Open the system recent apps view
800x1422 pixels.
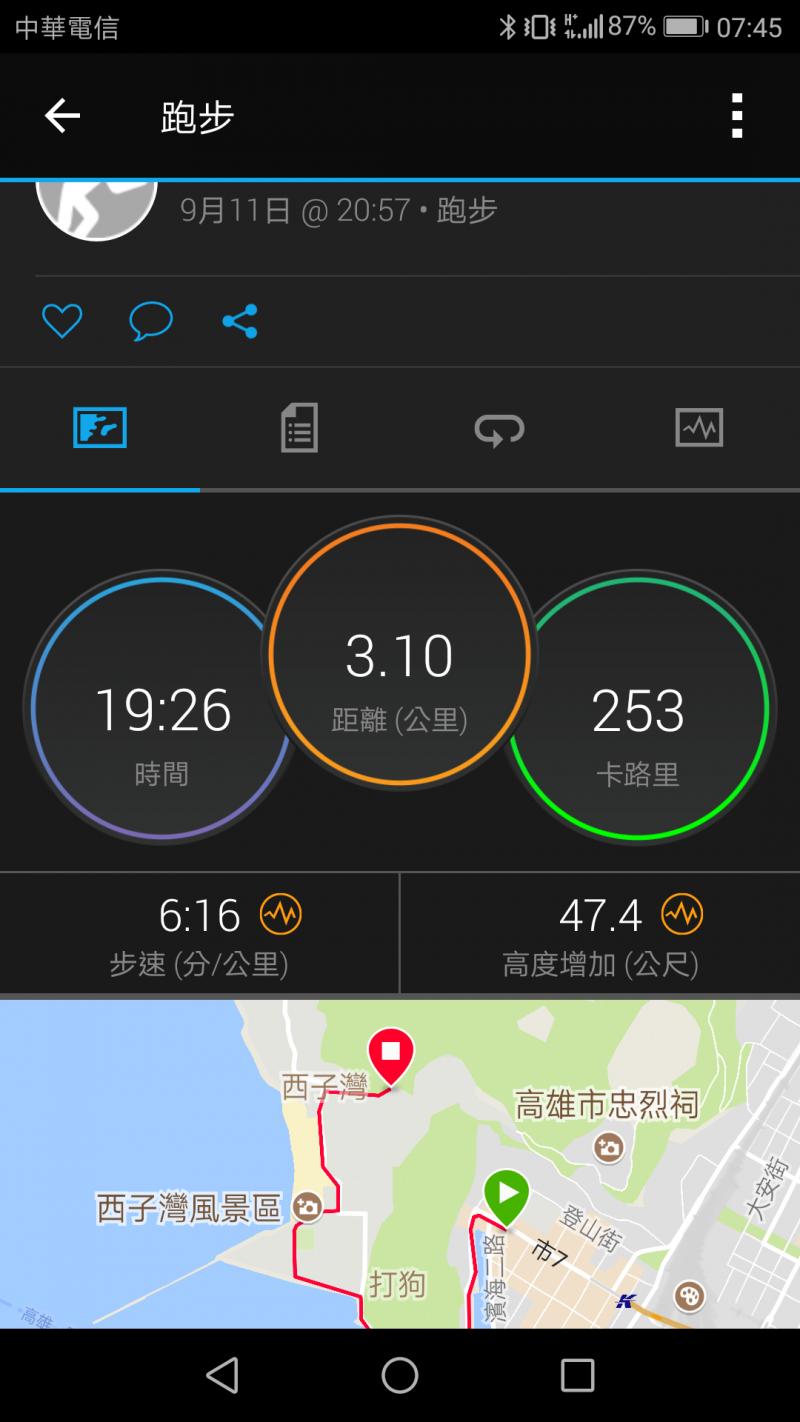coord(577,1375)
